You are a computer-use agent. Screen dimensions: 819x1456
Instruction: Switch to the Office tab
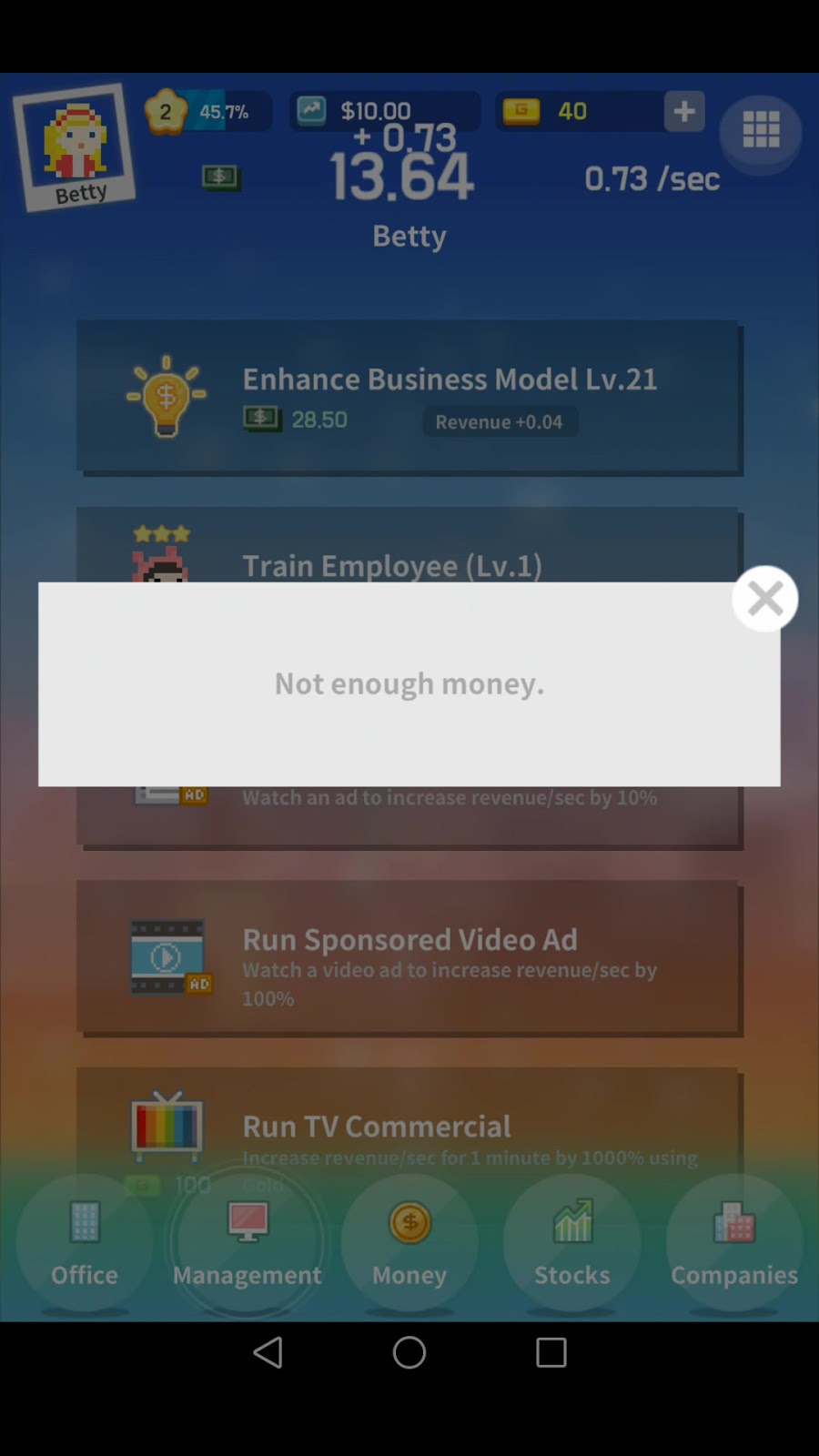(84, 1243)
